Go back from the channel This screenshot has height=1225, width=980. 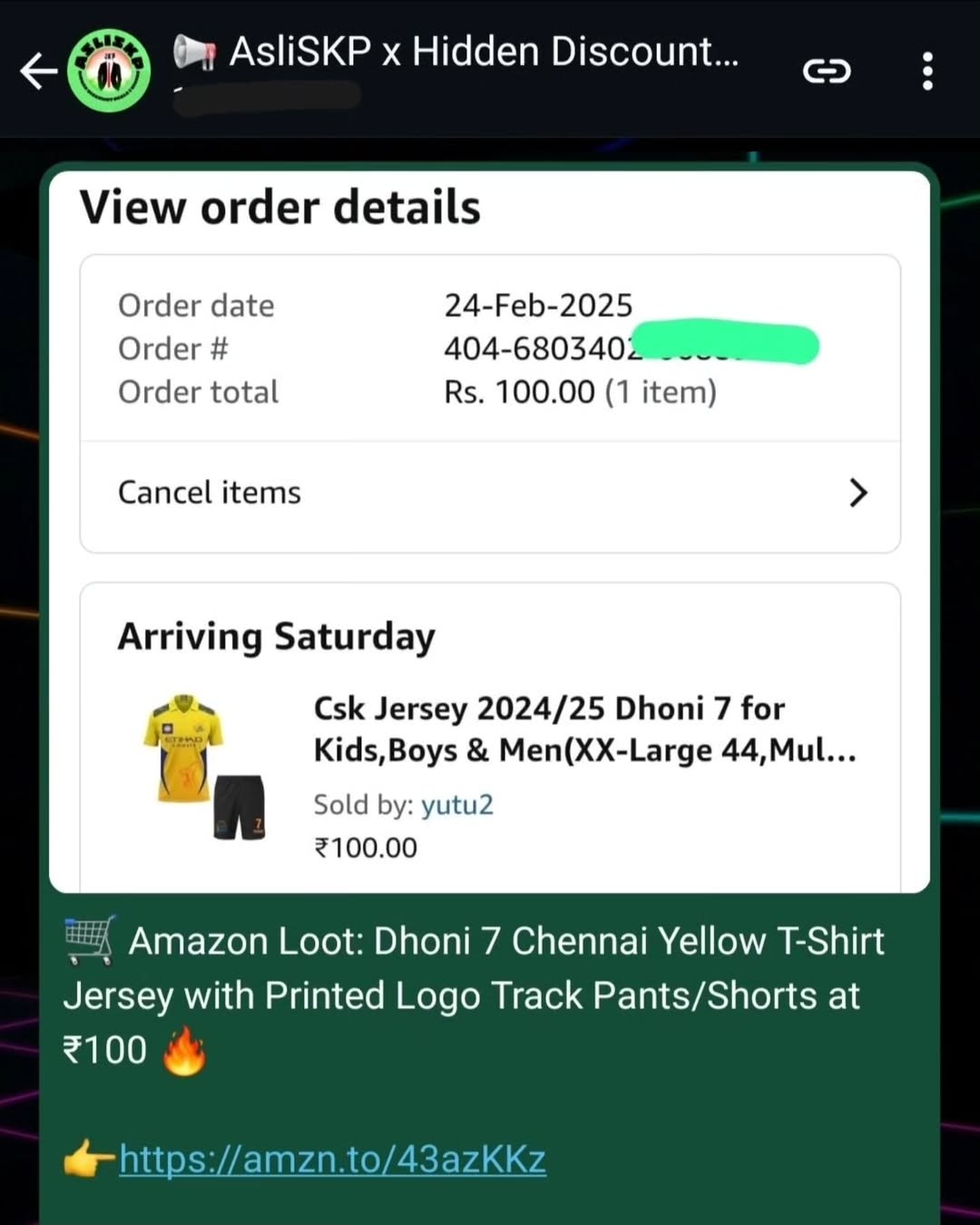38,71
